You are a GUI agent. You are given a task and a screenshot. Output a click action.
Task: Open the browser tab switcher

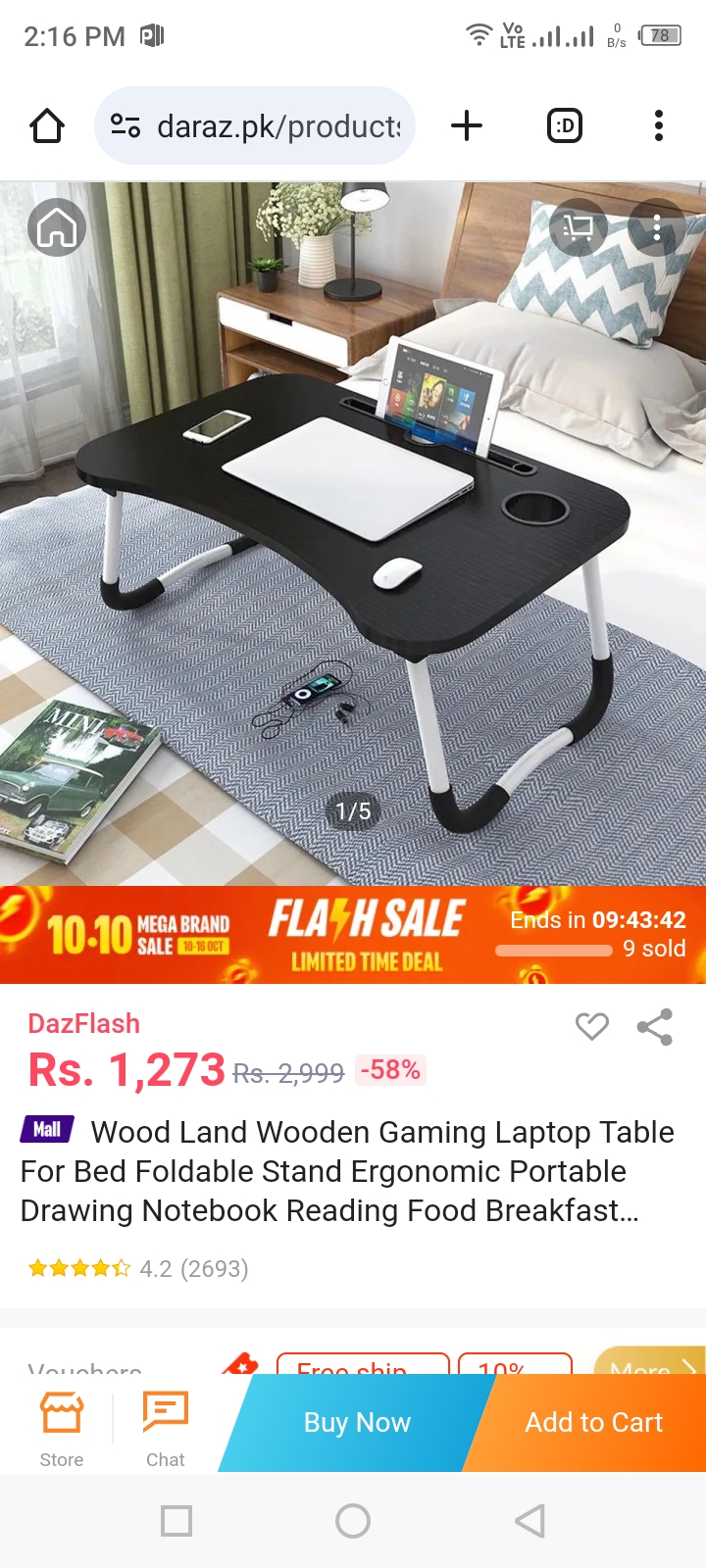click(x=565, y=125)
